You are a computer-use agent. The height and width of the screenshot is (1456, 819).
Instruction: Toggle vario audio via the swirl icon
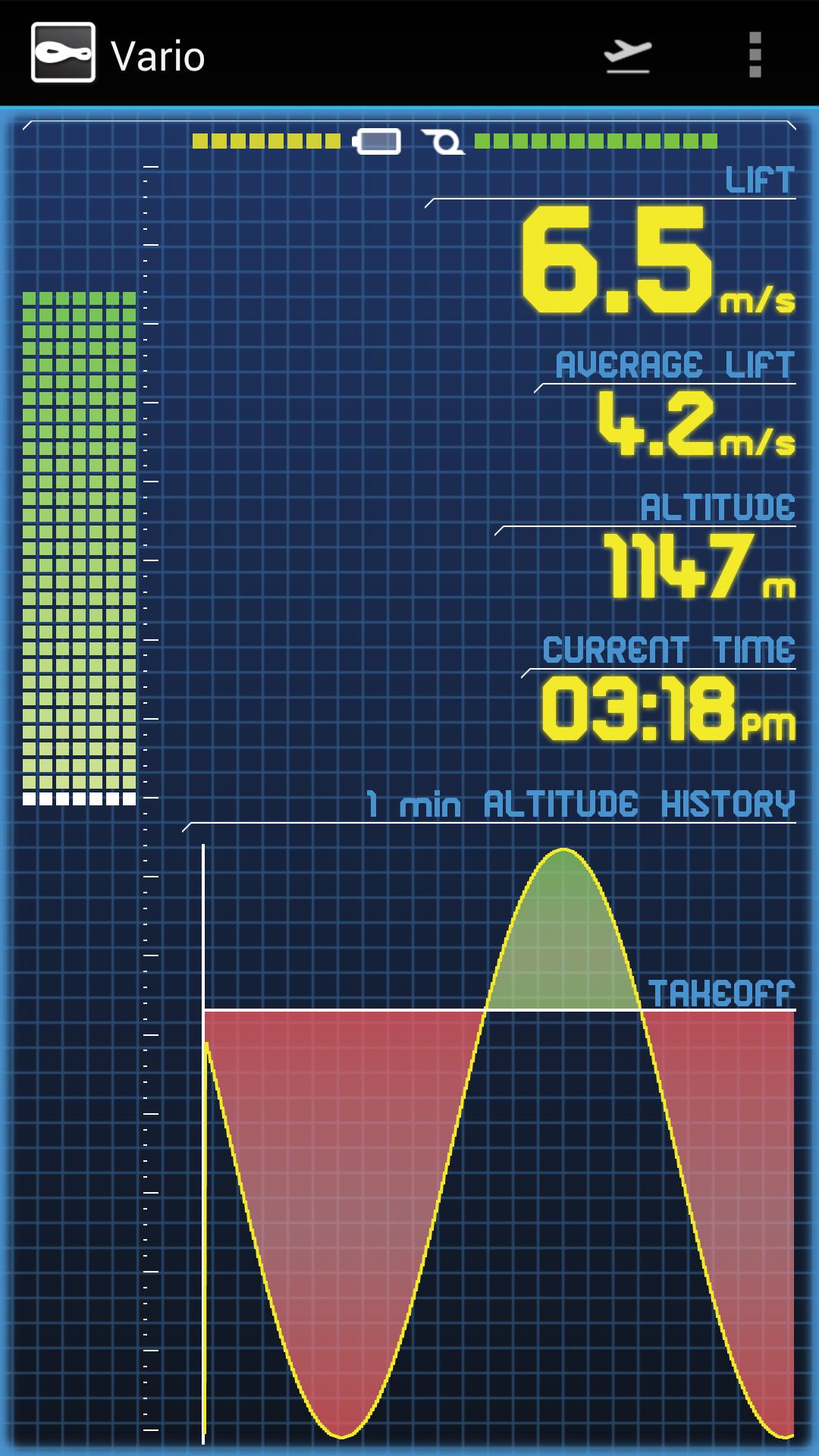click(444, 143)
